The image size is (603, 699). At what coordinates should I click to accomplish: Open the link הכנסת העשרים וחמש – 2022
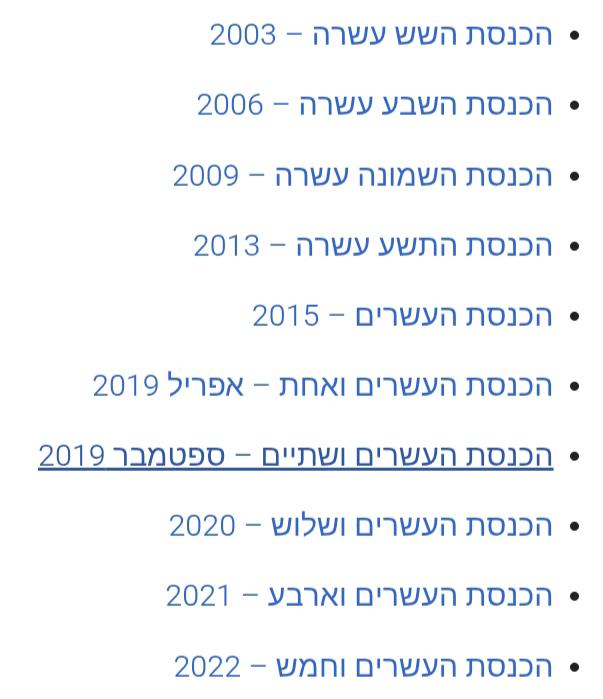(x=362, y=666)
